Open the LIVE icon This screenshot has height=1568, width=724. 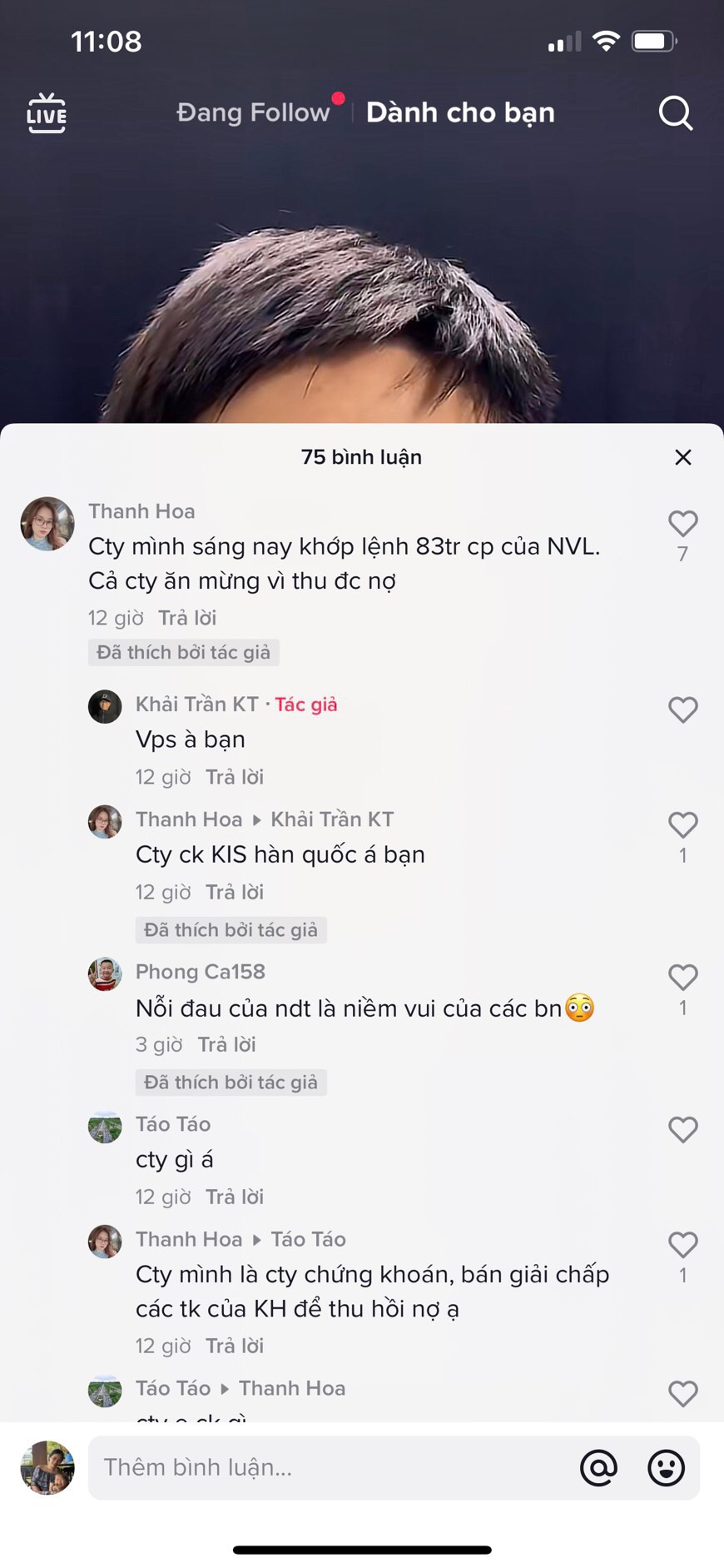click(x=47, y=113)
